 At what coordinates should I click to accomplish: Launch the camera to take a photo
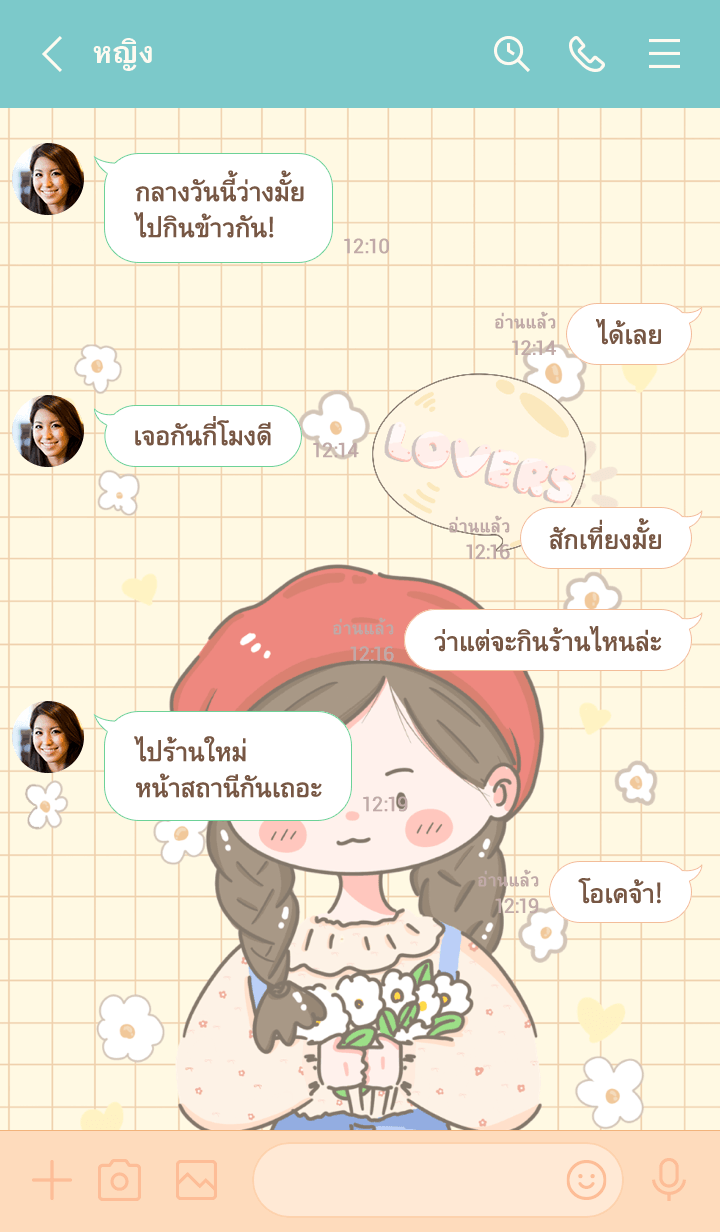click(x=119, y=1181)
